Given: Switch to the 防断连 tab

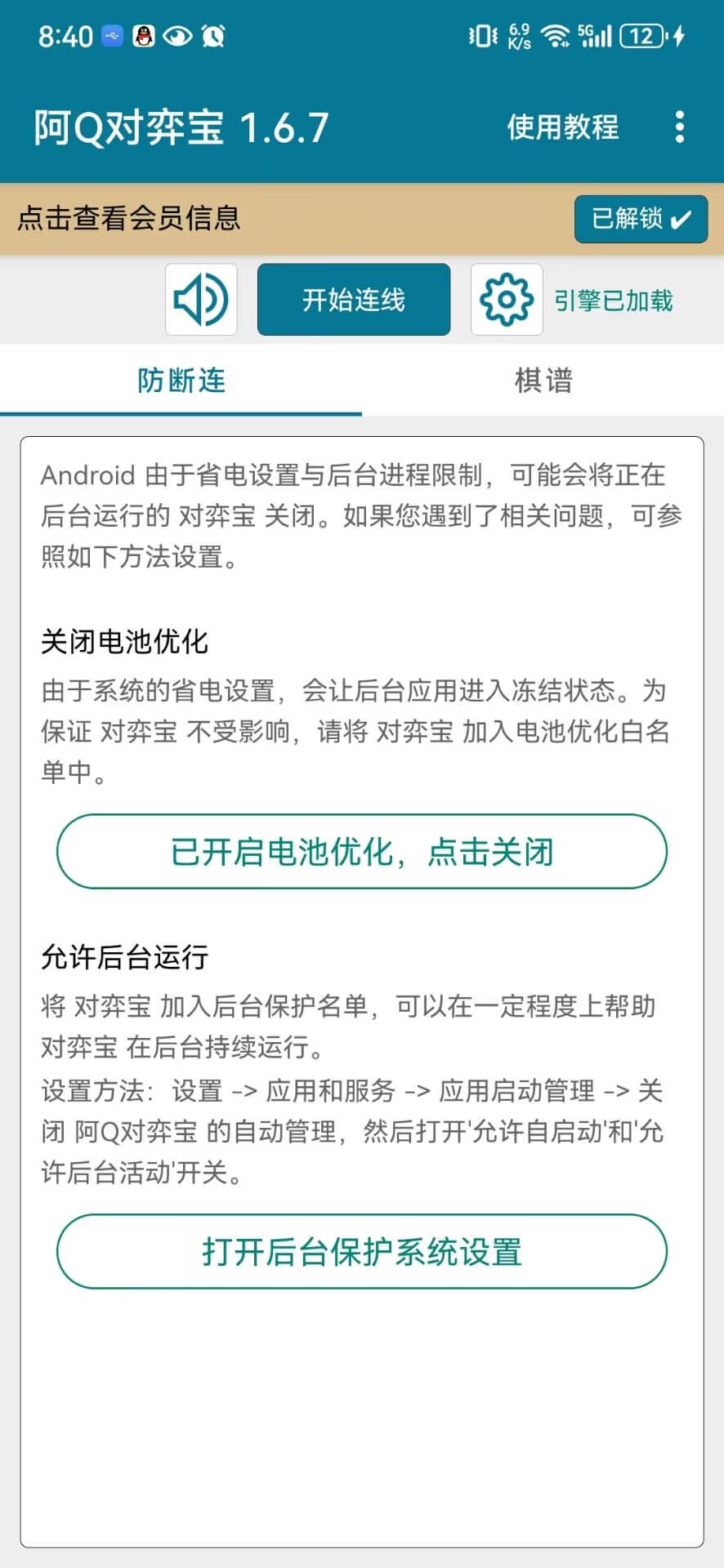Looking at the screenshot, I should (181, 381).
